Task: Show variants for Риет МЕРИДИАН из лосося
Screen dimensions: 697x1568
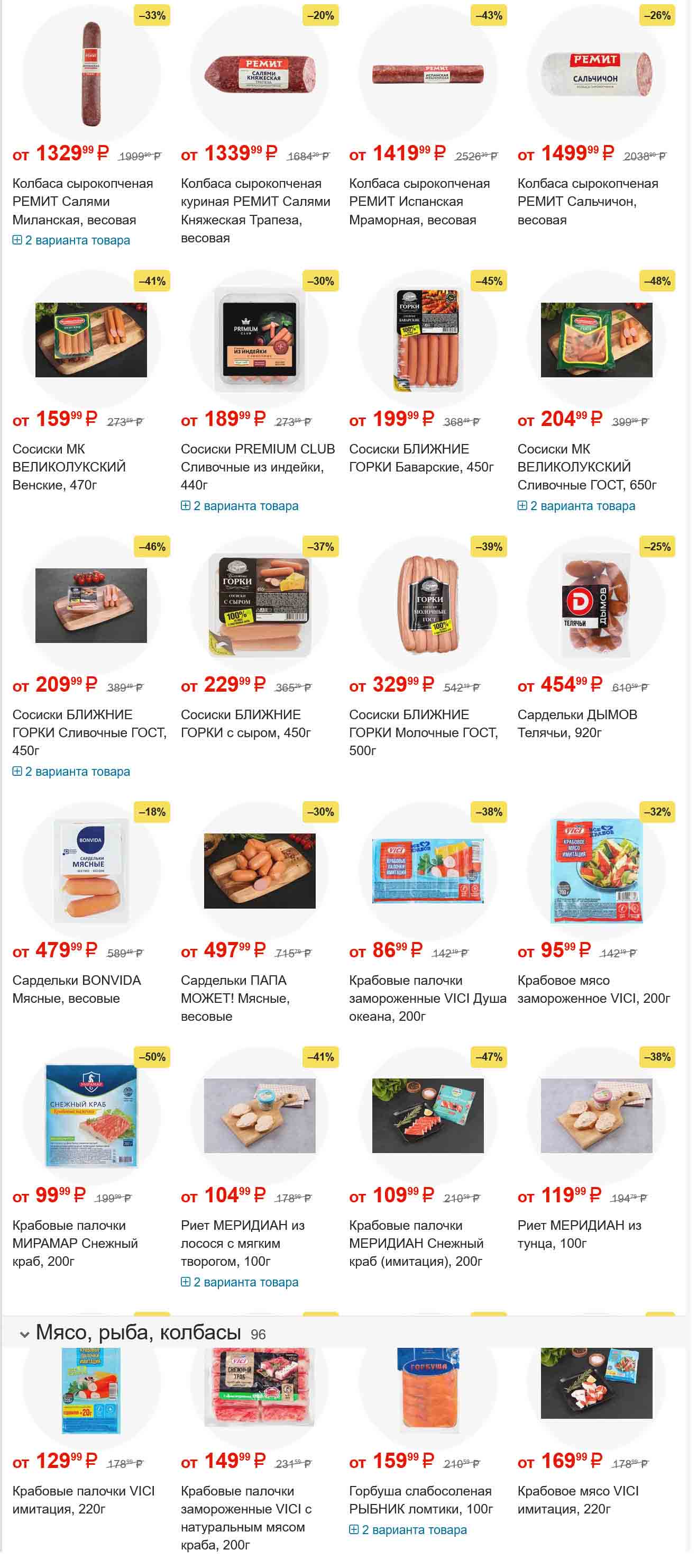Action: tap(240, 1282)
